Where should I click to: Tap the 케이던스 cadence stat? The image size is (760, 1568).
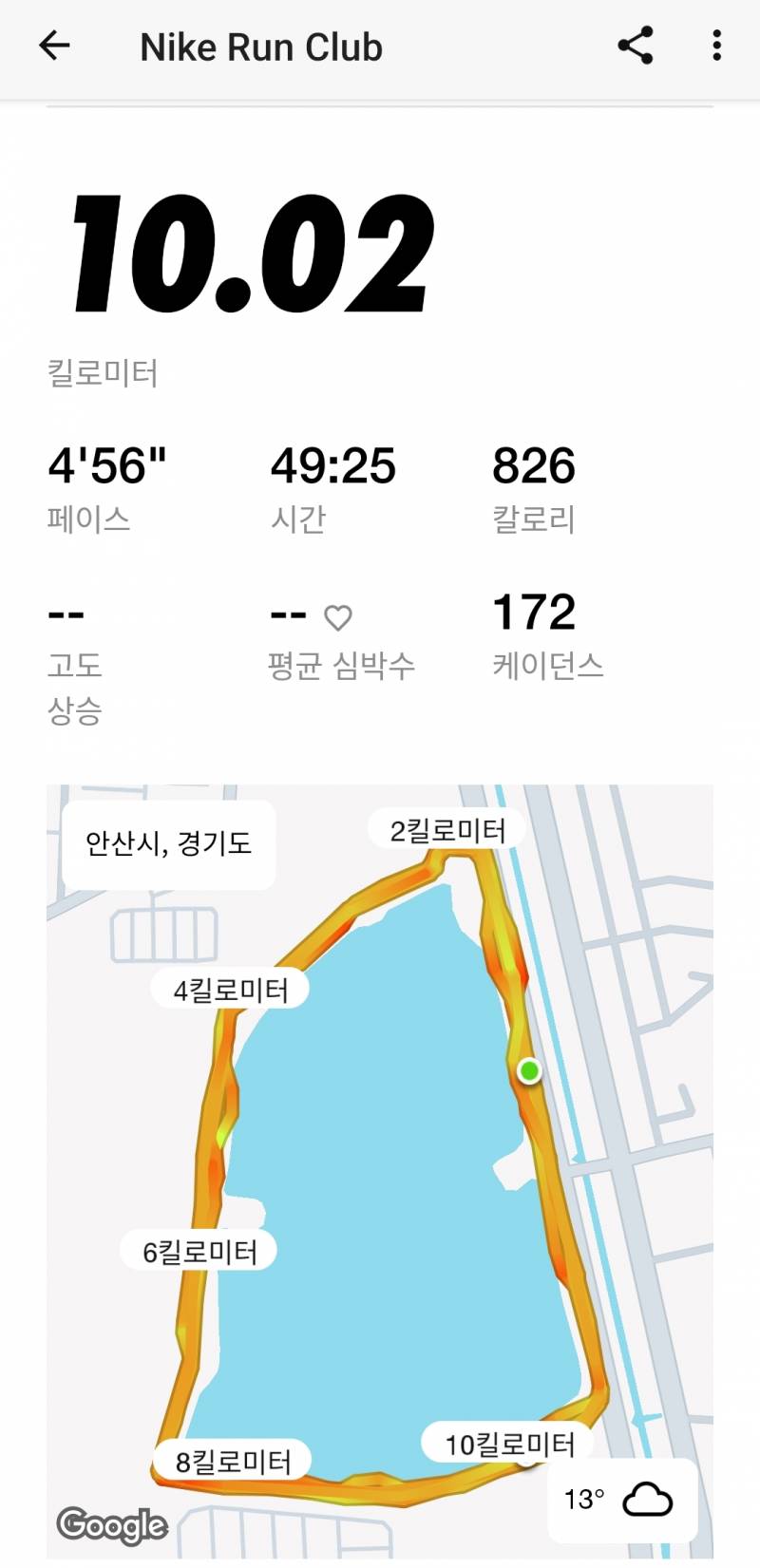pyautogui.click(x=548, y=667)
